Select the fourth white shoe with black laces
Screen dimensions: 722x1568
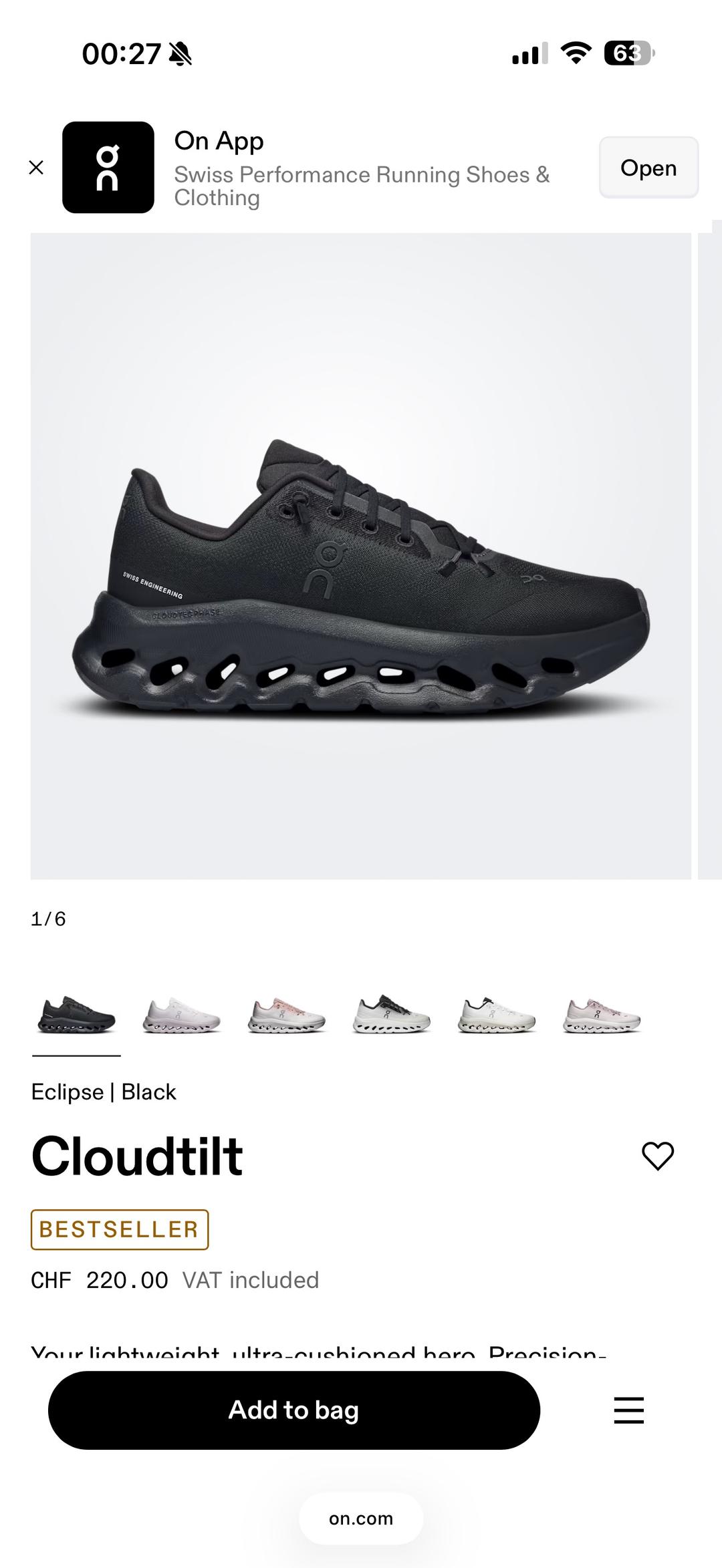[x=392, y=1016]
